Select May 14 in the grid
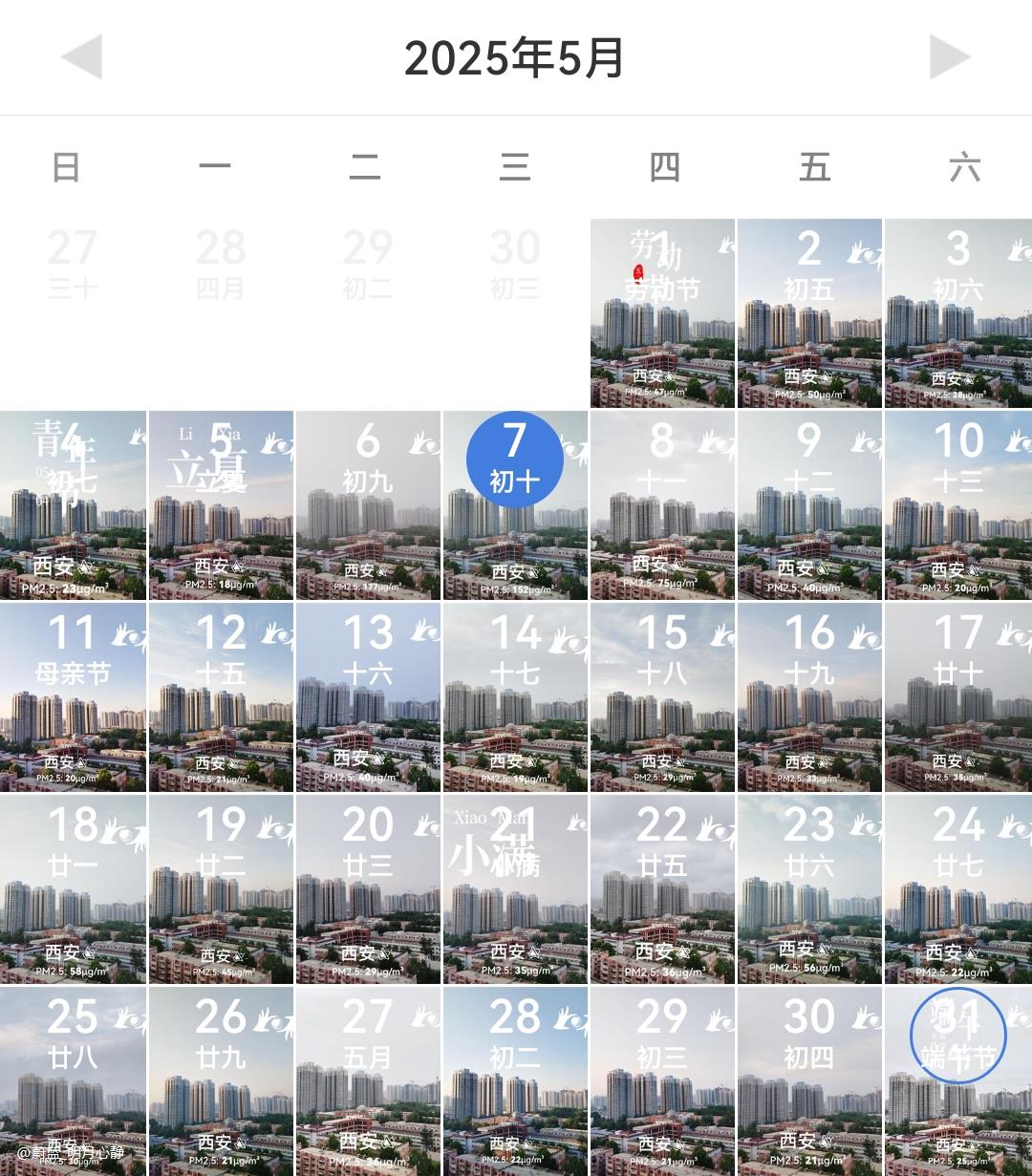Screen dimensions: 1032x1176 514,697
